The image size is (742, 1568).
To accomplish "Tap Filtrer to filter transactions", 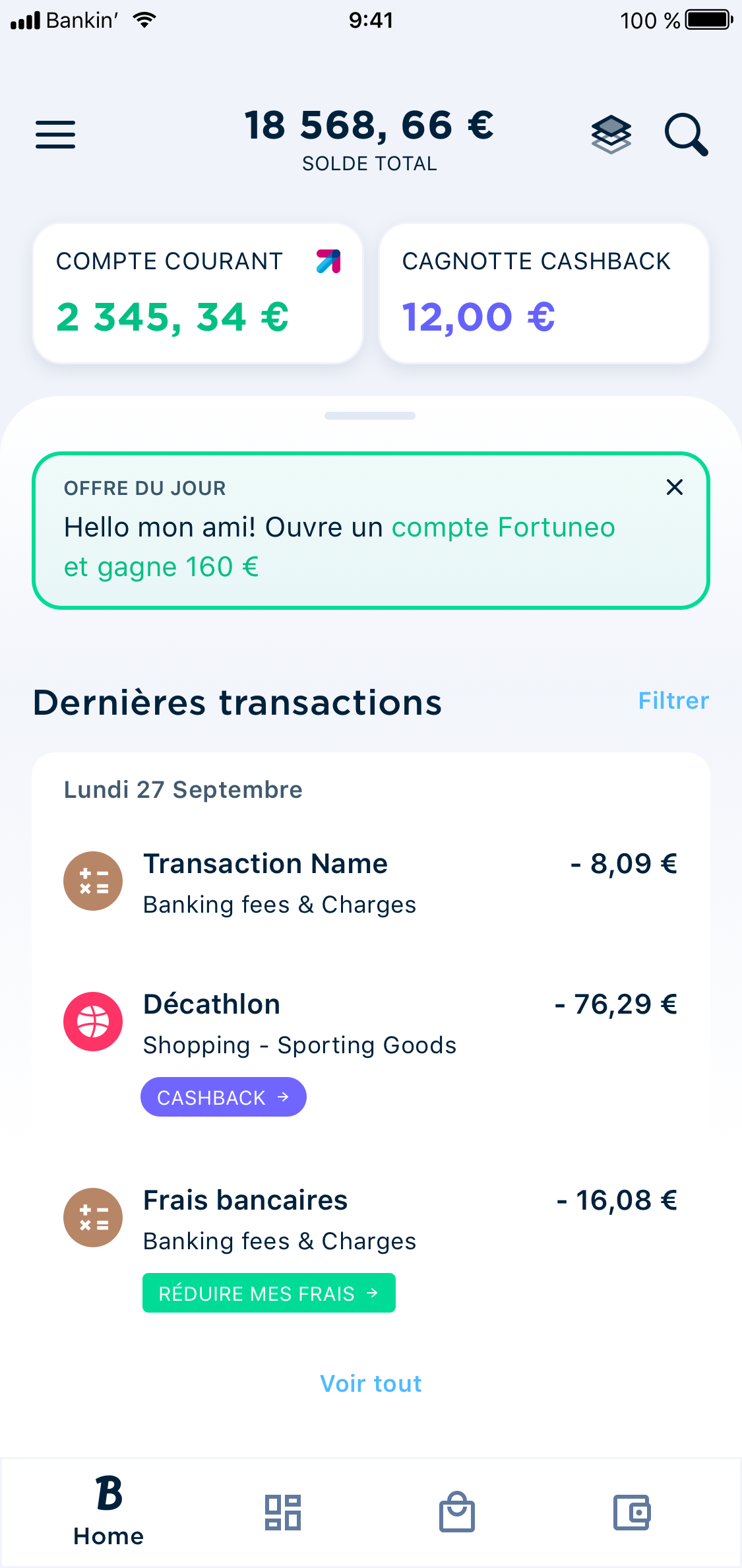I will [x=673, y=701].
